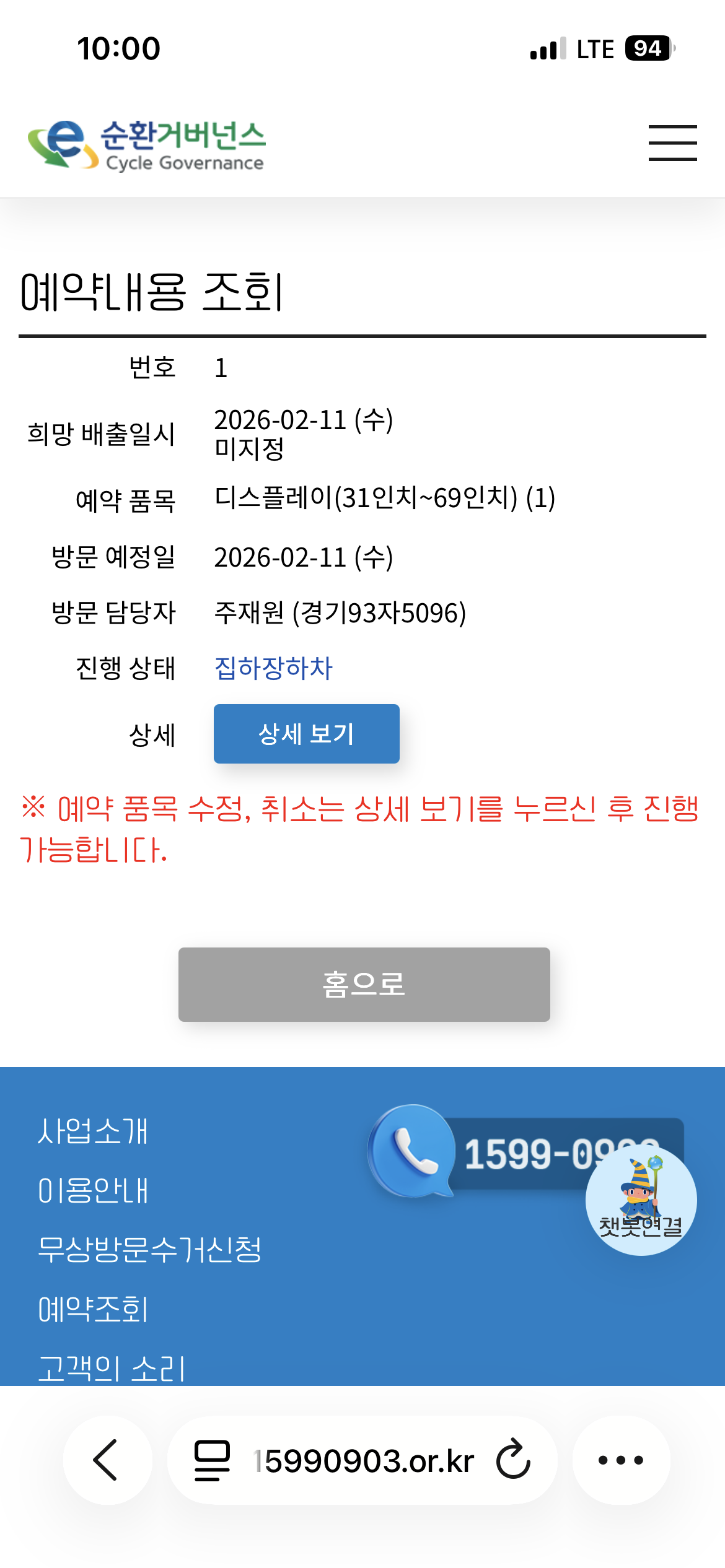Open the 챗봇연결 chatbot bubble
This screenshot has height=1568, width=725.
[641, 1200]
